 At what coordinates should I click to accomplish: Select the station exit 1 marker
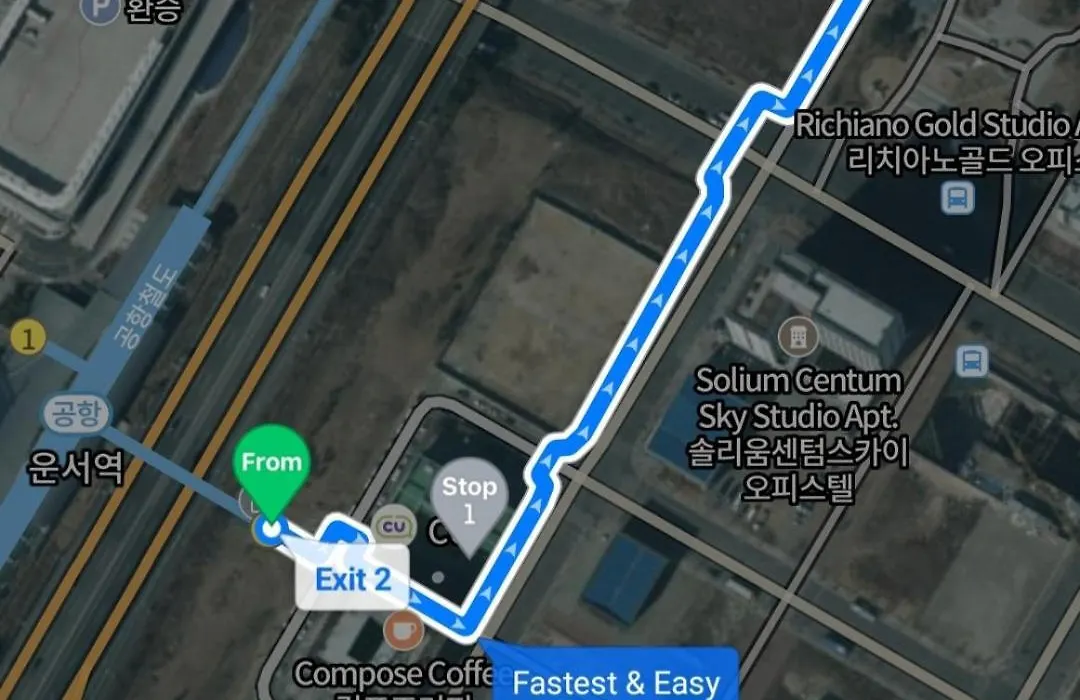[28, 338]
